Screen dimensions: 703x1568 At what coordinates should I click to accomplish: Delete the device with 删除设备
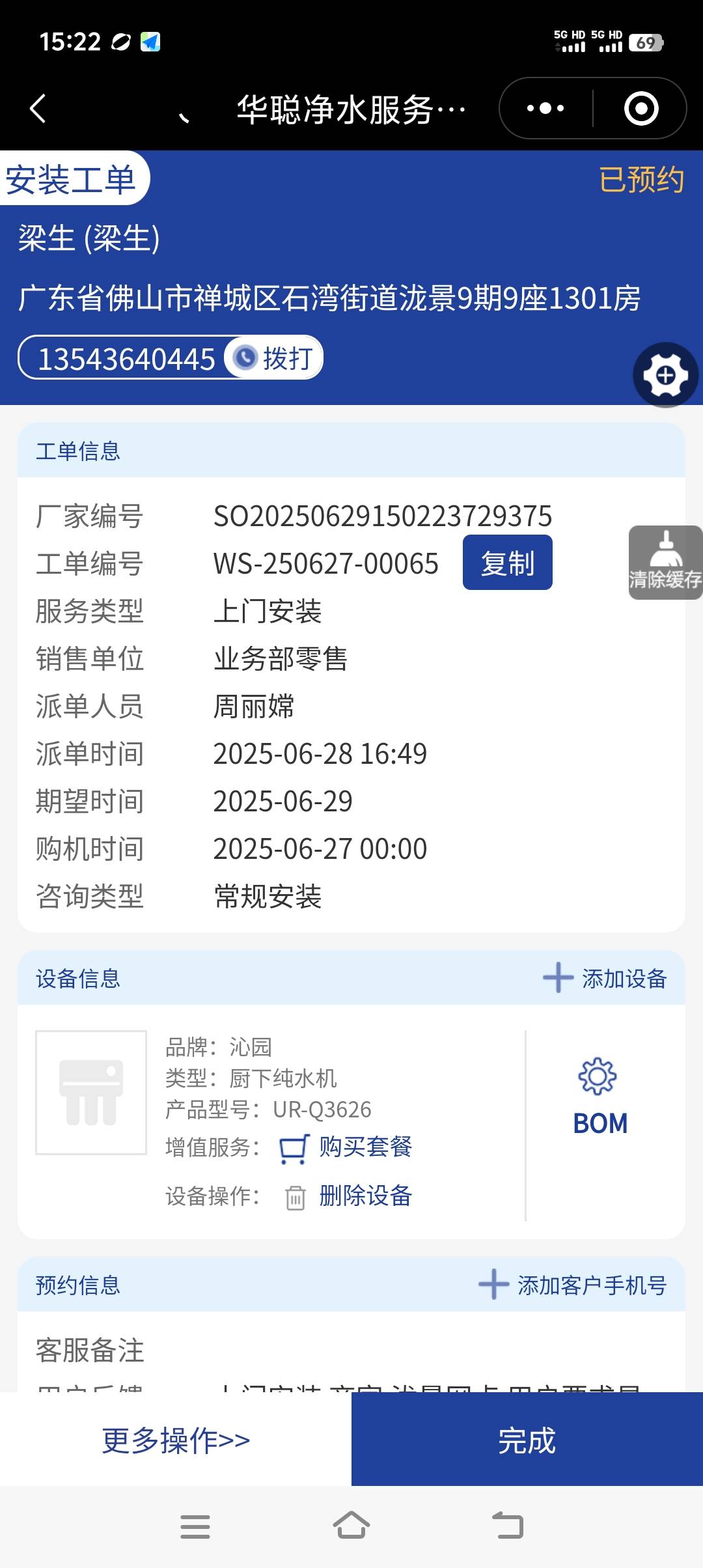click(349, 1196)
